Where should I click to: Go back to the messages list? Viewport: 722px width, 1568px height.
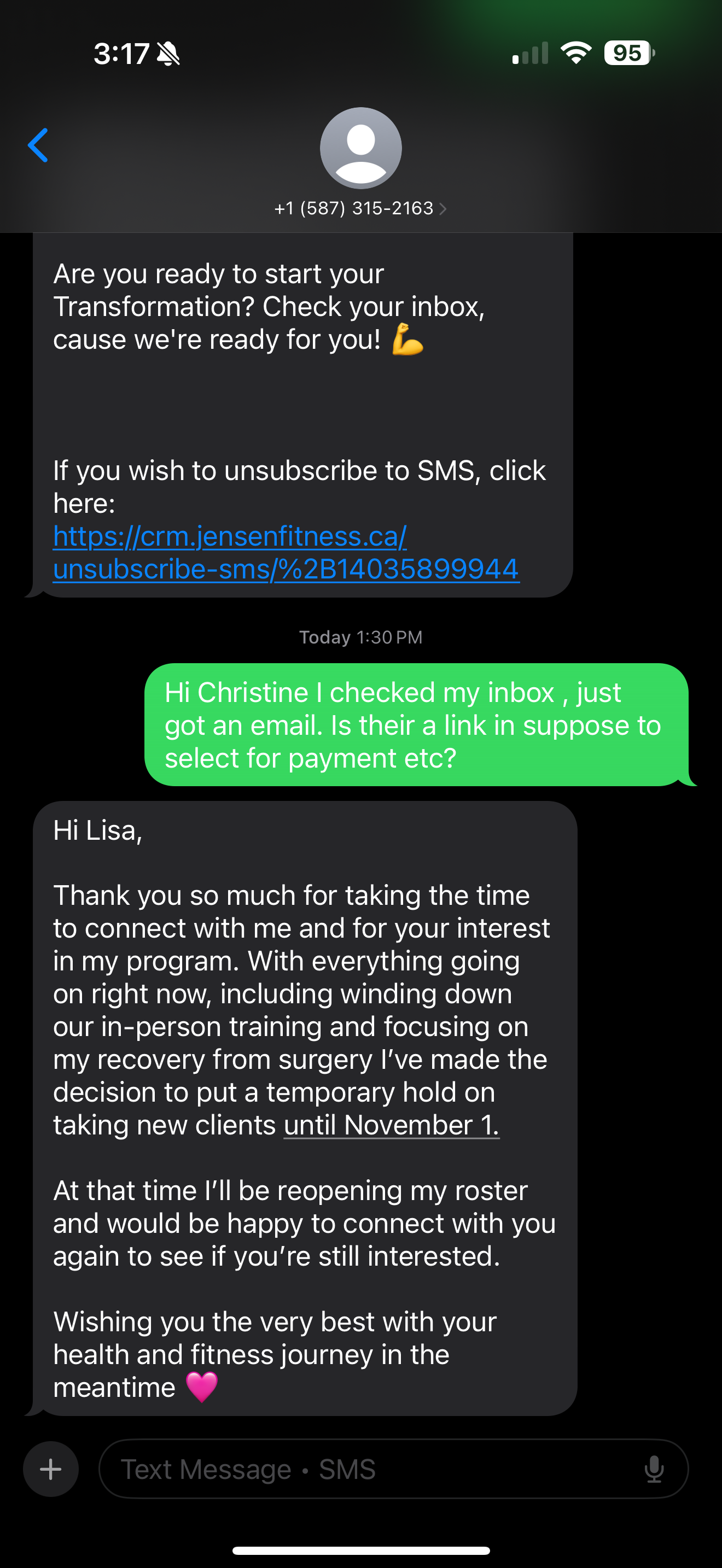click(x=38, y=145)
